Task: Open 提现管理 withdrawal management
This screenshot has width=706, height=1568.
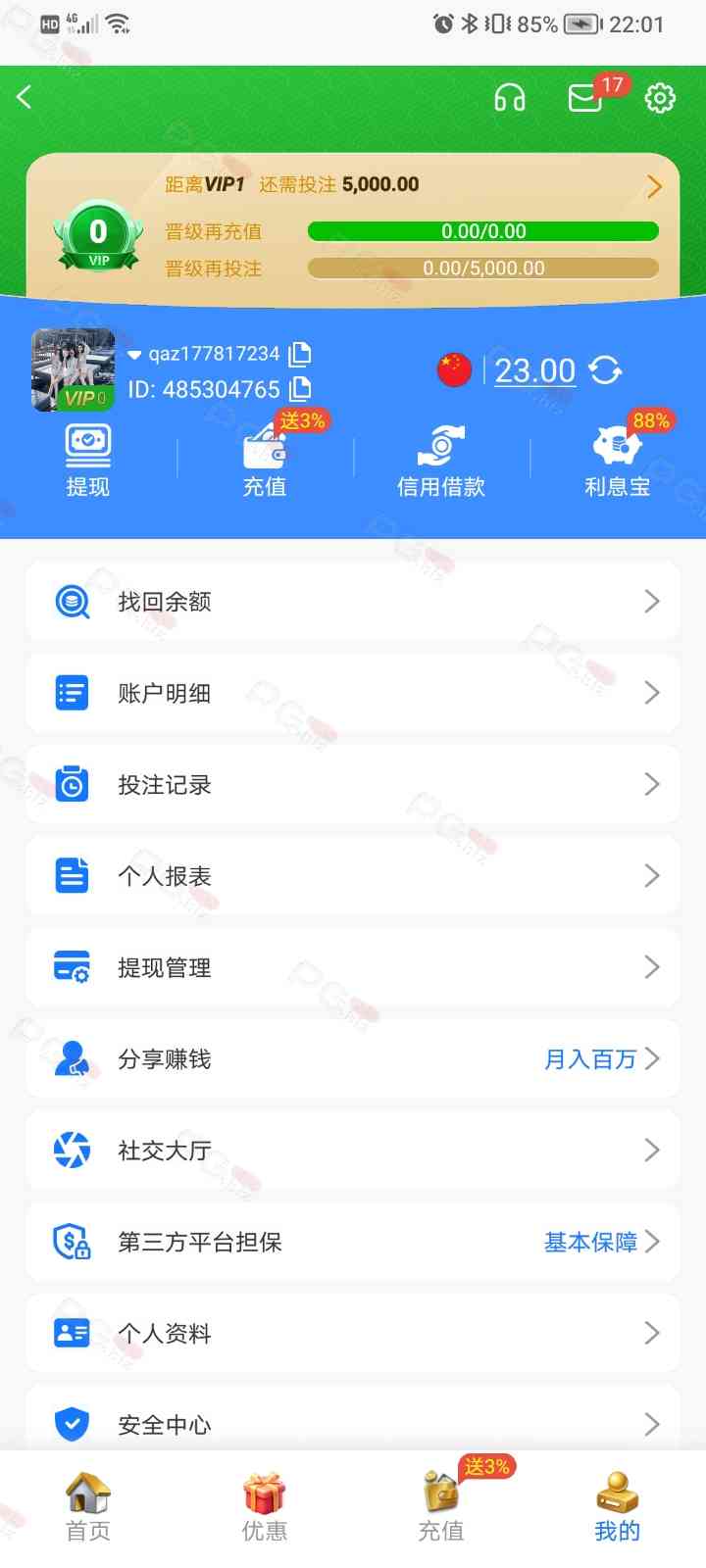Action: click(x=353, y=967)
